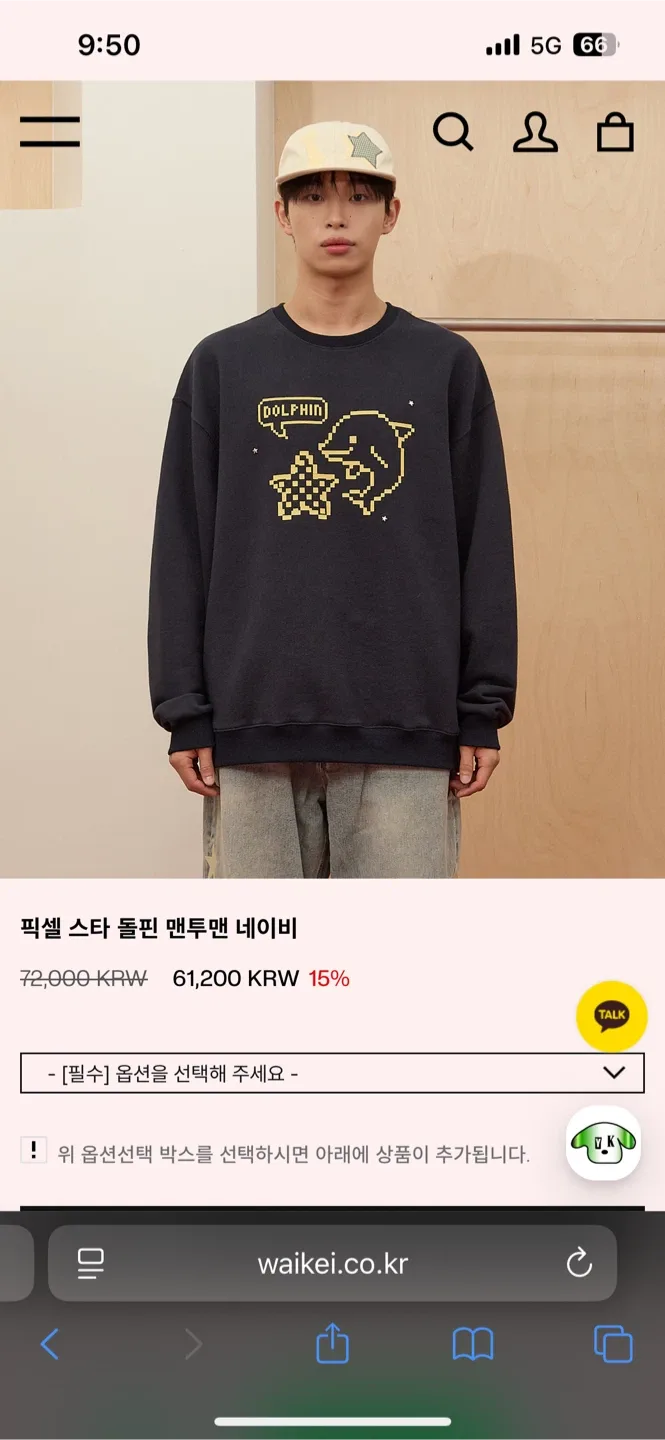
Task: Open Safari page settings icon
Action: pyautogui.click(x=91, y=1263)
